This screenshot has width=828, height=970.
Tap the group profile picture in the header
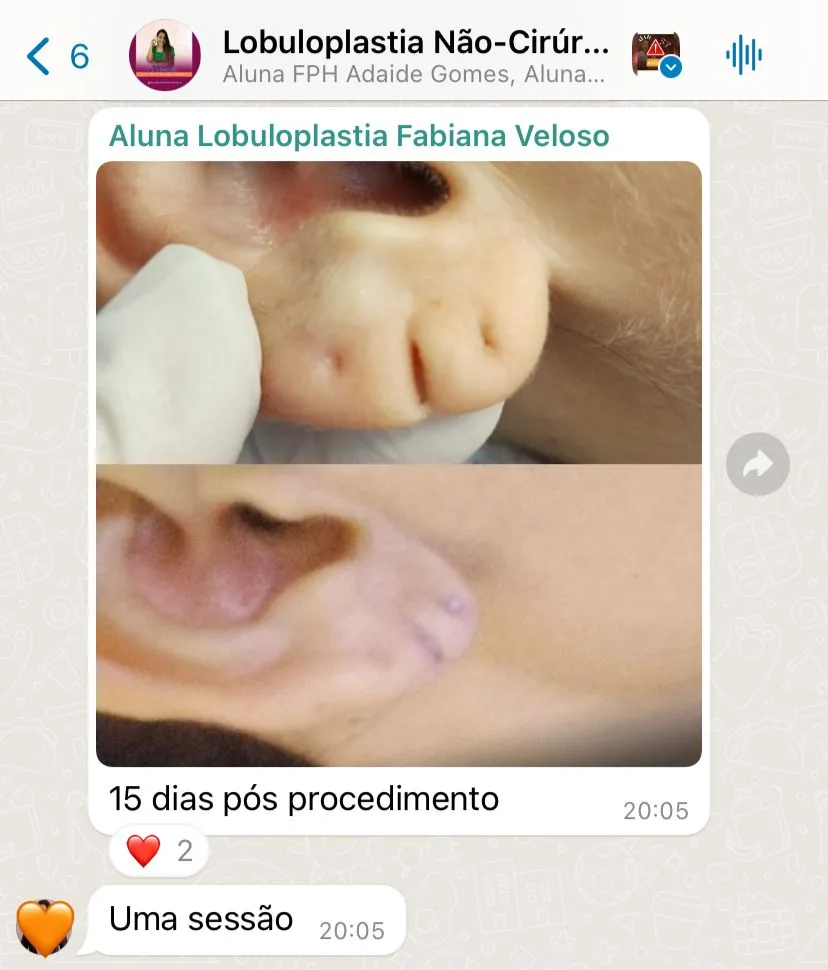pyautogui.click(x=166, y=57)
